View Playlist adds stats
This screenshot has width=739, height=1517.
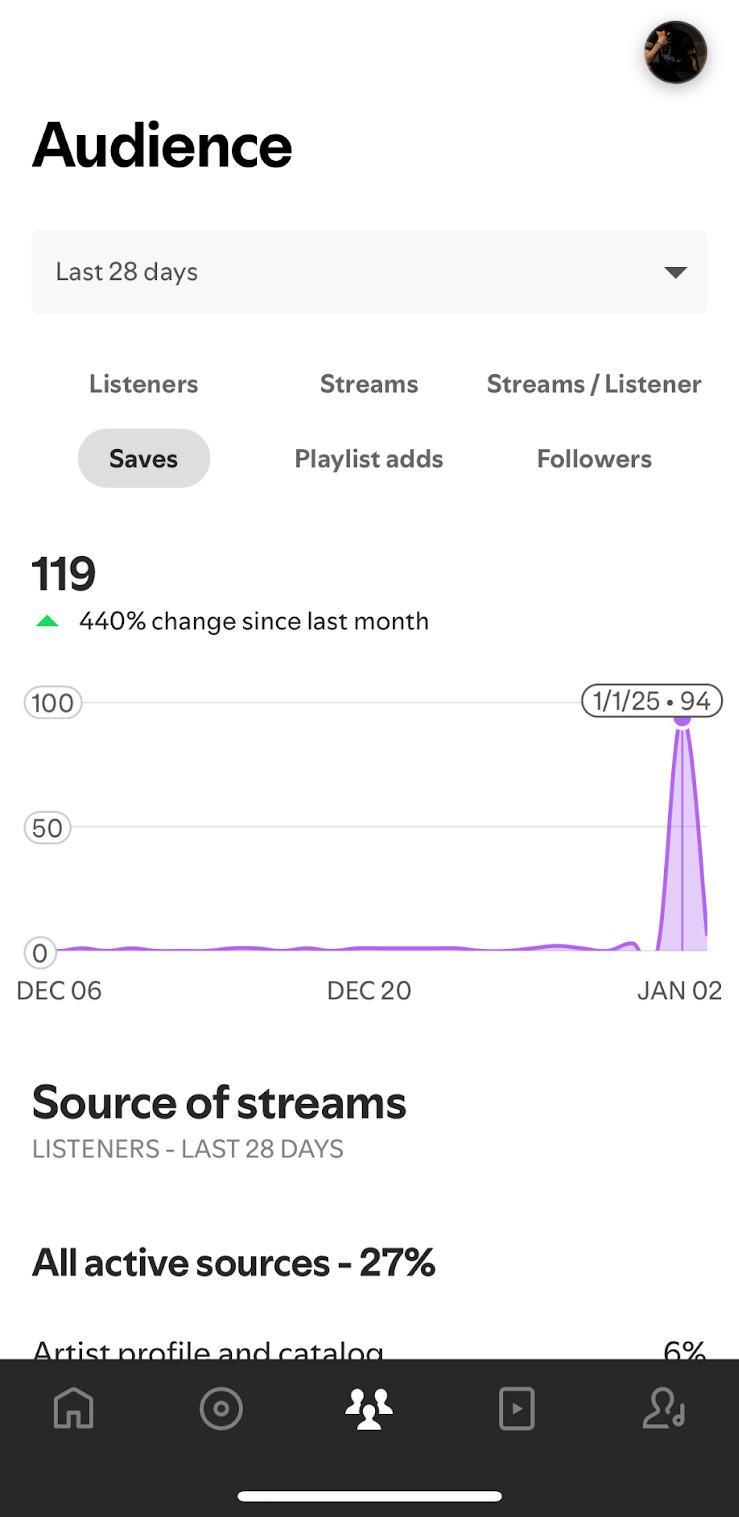pos(368,459)
